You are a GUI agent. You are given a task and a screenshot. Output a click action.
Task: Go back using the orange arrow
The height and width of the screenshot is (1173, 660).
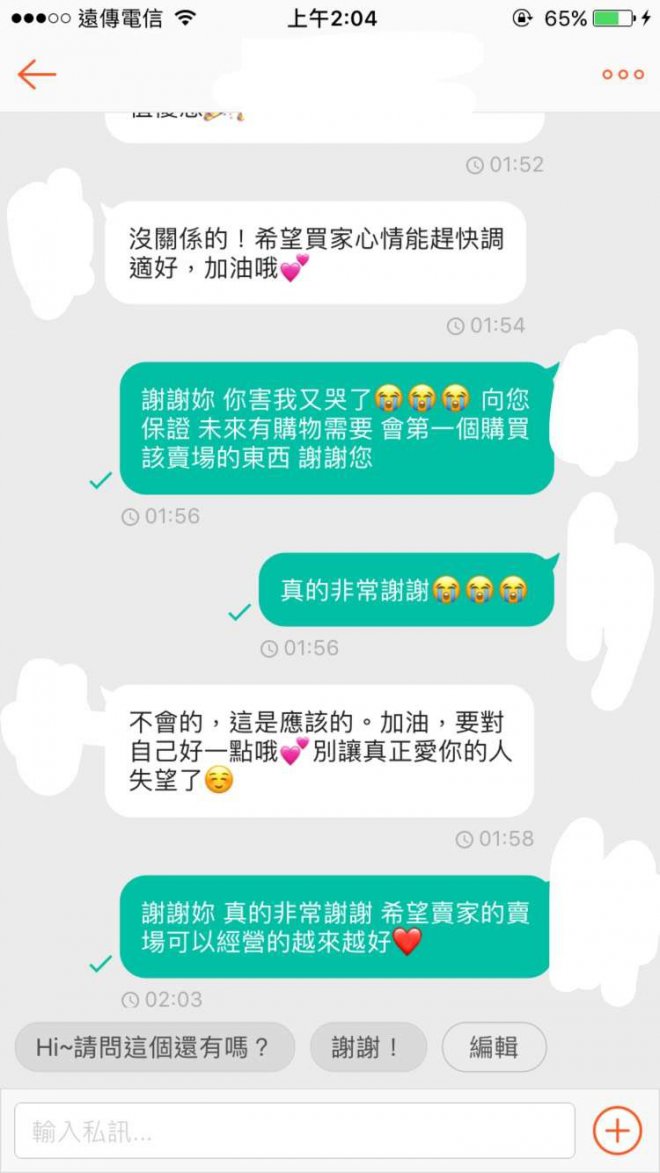pyautogui.click(x=36, y=75)
